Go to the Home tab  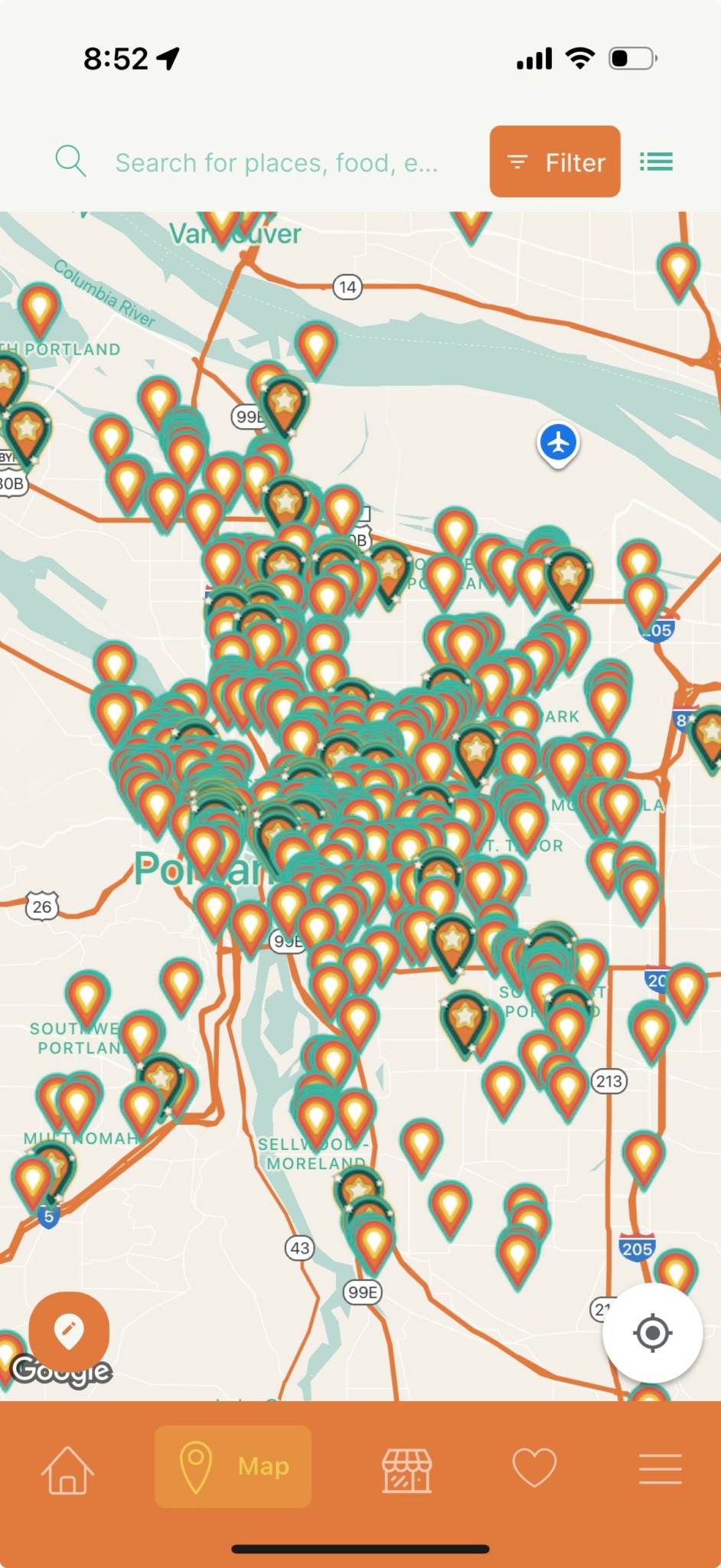[67, 1468]
